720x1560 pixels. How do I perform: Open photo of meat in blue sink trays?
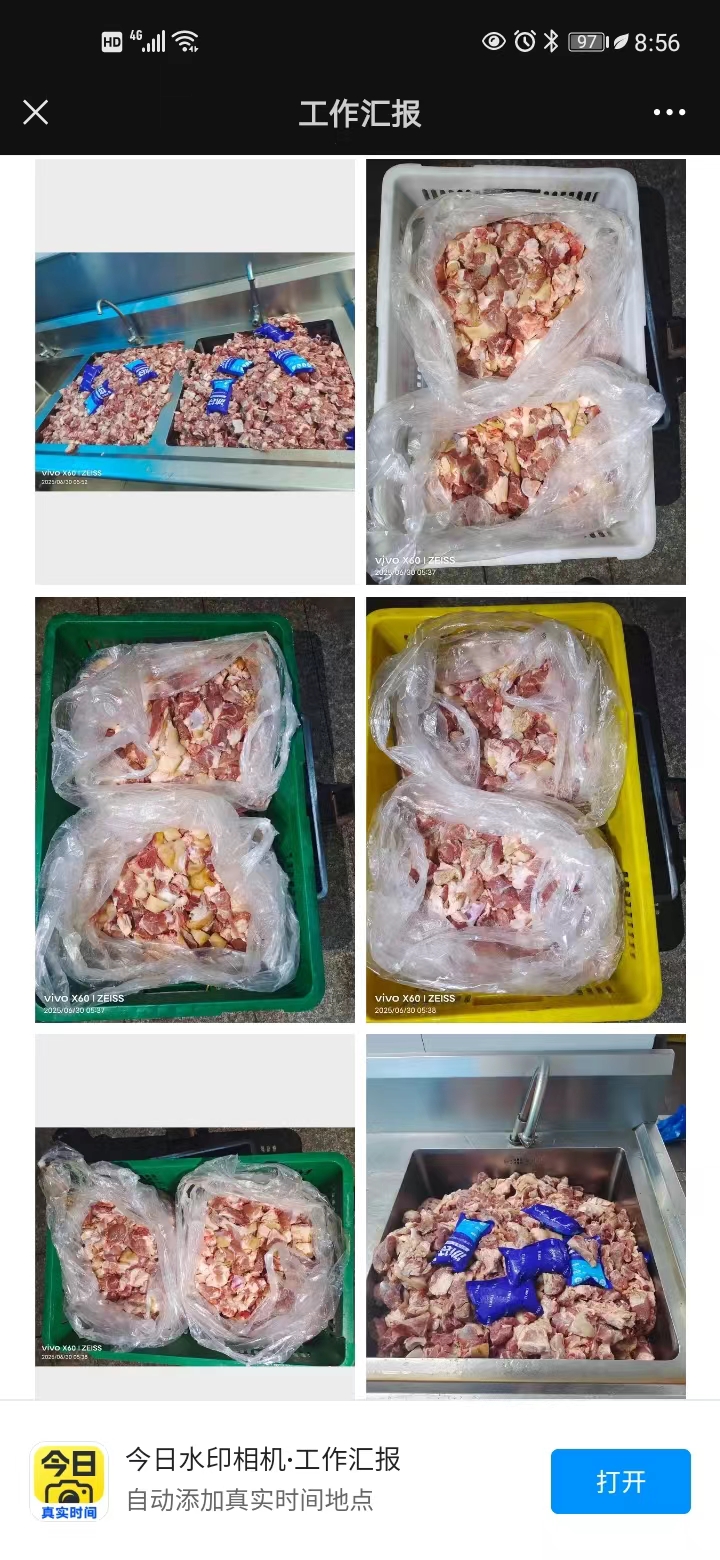tap(195, 371)
